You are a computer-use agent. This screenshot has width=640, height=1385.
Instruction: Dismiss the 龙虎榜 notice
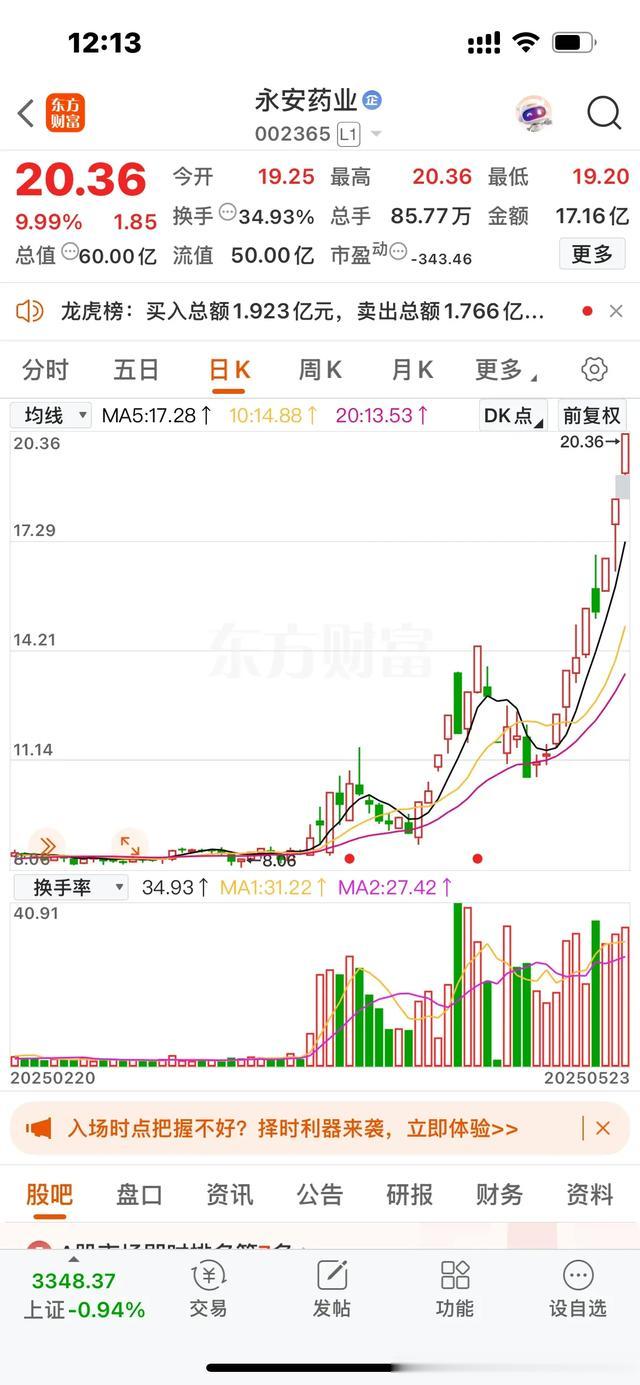click(x=616, y=312)
